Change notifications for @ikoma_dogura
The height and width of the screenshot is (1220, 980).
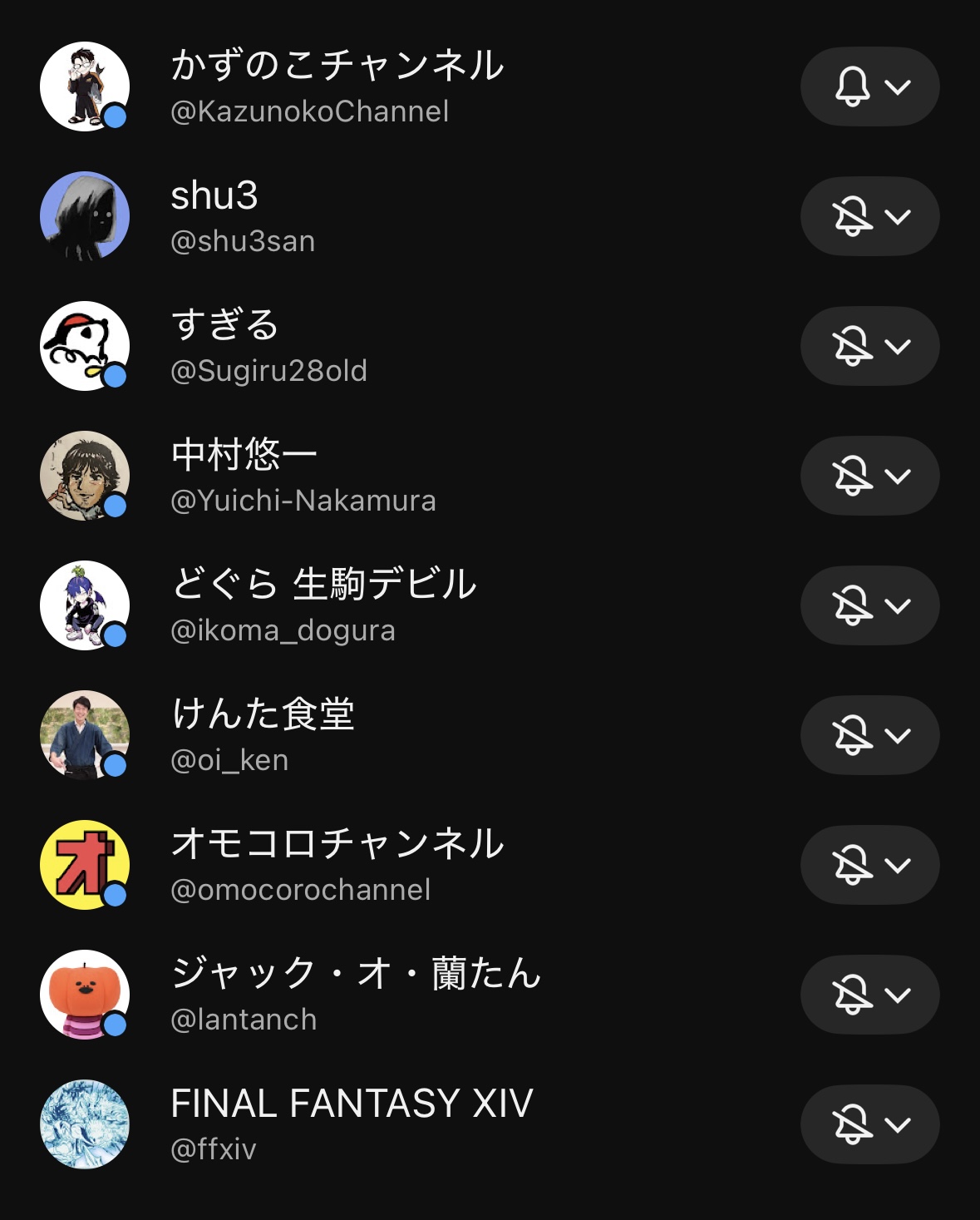click(x=869, y=605)
